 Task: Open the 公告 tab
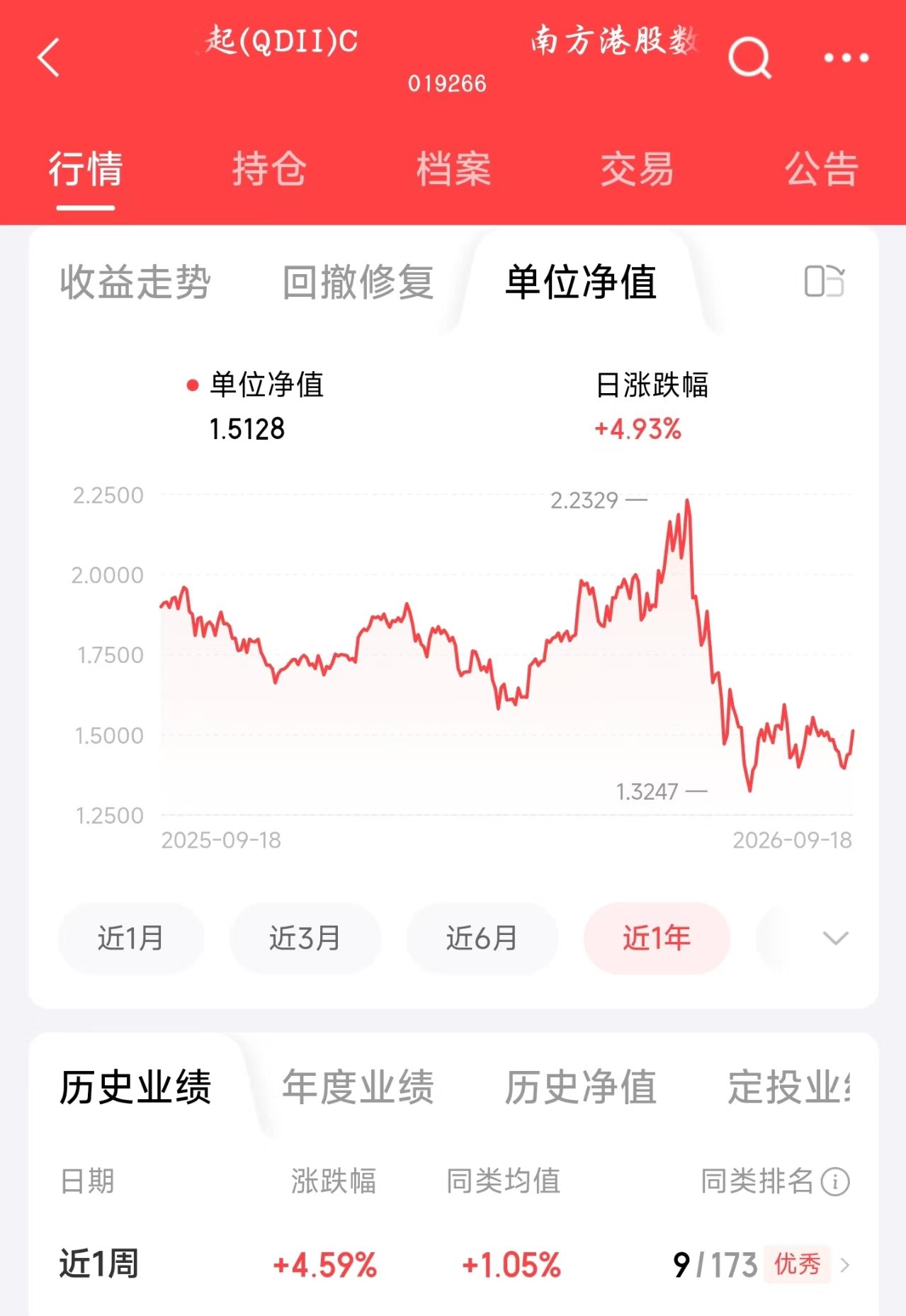coord(821,169)
